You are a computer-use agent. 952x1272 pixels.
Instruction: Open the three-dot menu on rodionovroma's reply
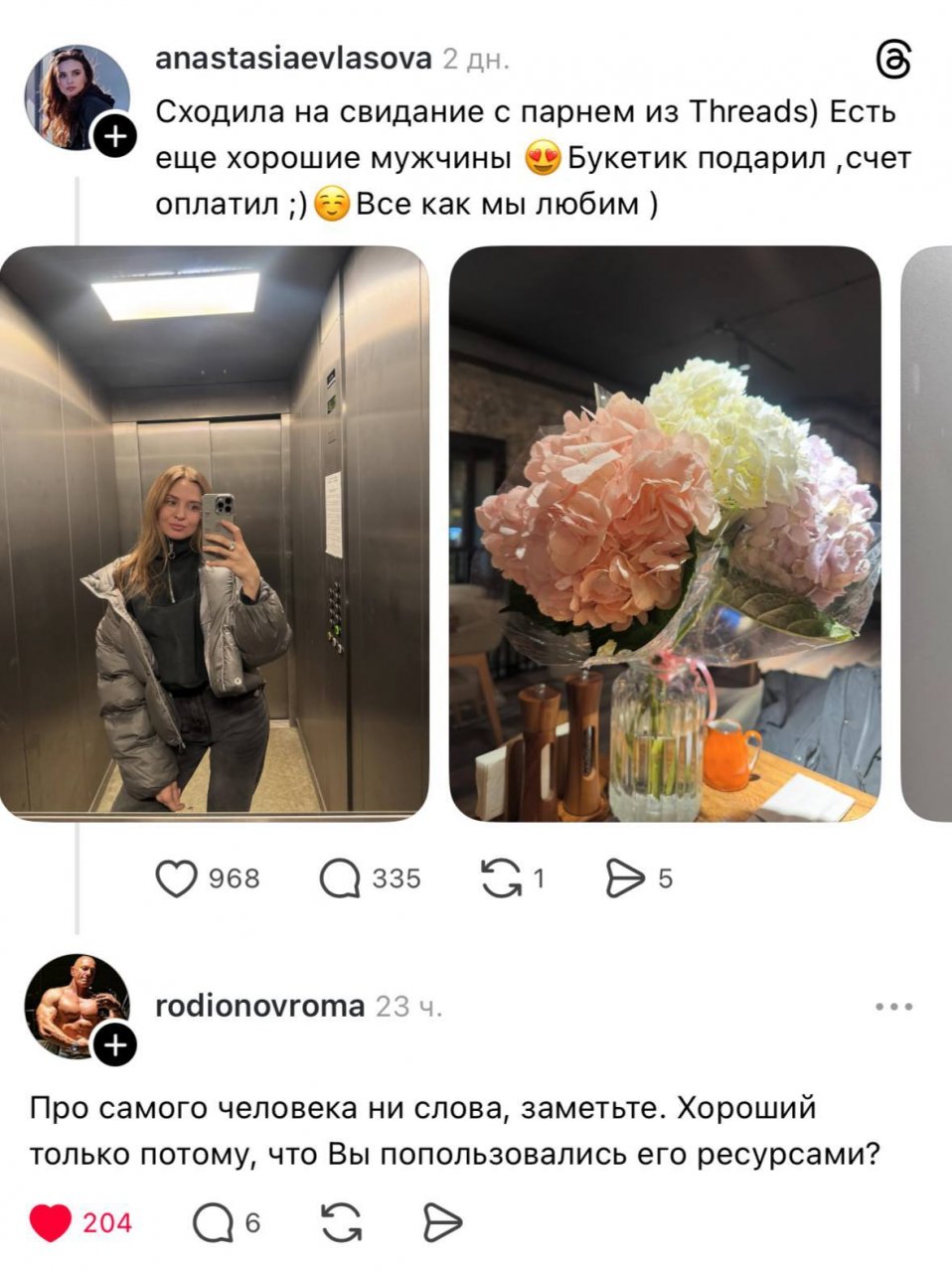894,1007
